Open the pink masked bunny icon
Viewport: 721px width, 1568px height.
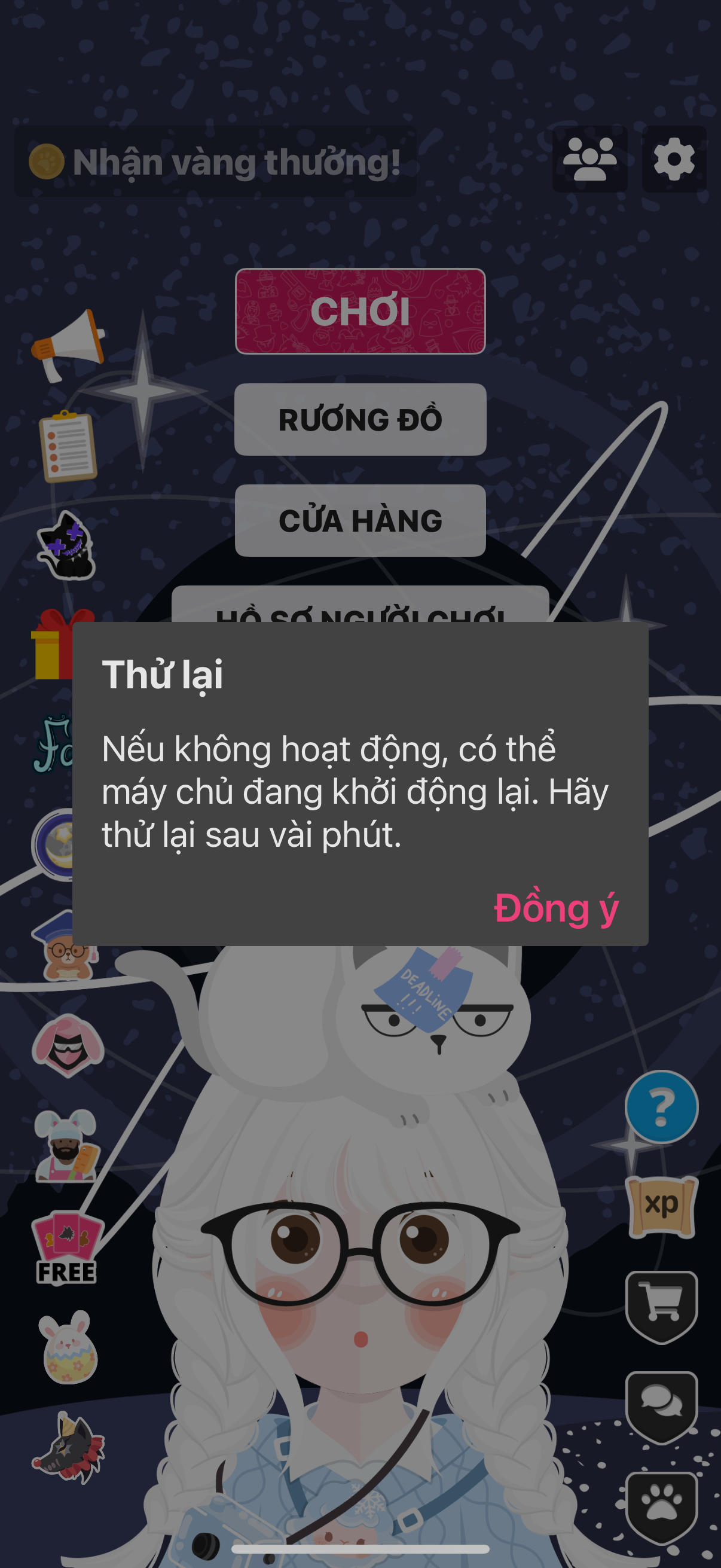(x=68, y=1046)
